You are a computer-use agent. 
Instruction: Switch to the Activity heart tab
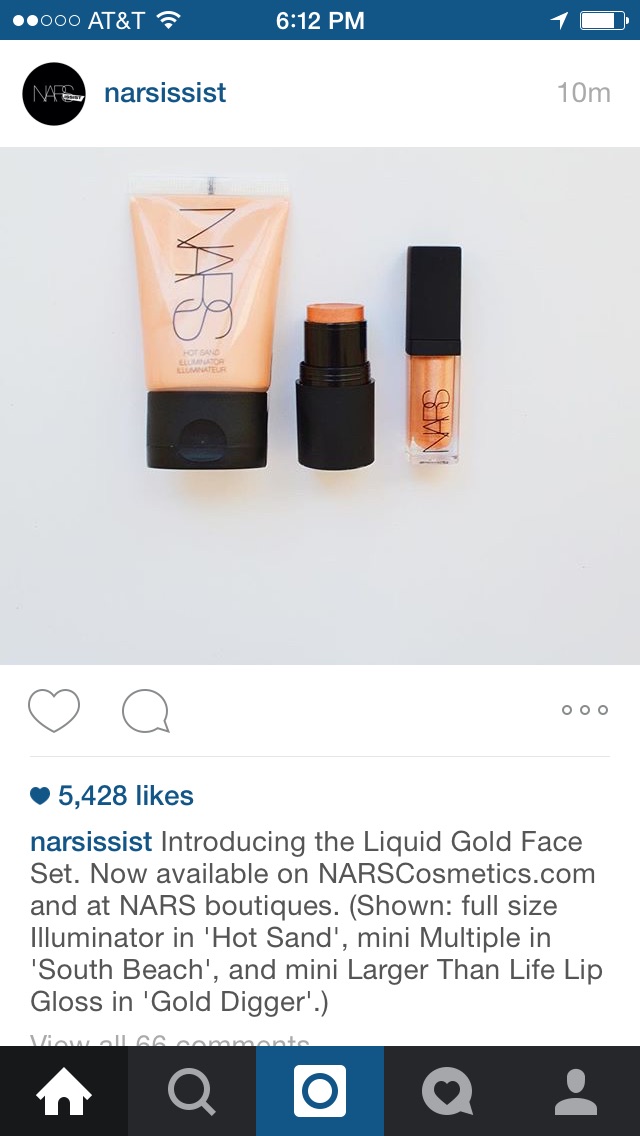point(448,1091)
